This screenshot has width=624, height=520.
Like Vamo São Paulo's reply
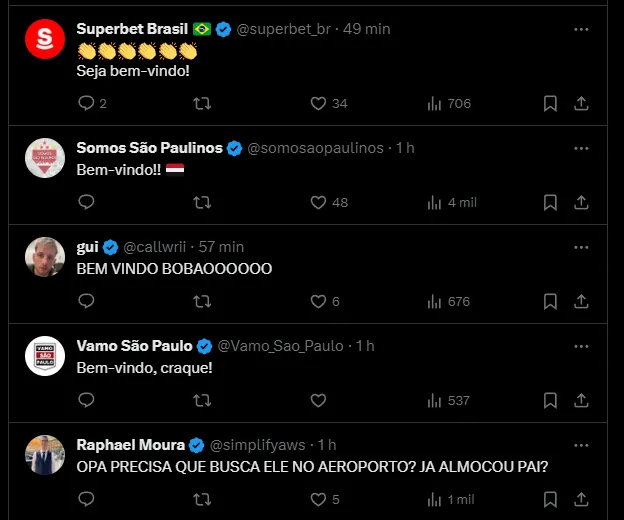click(x=318, y=400)
